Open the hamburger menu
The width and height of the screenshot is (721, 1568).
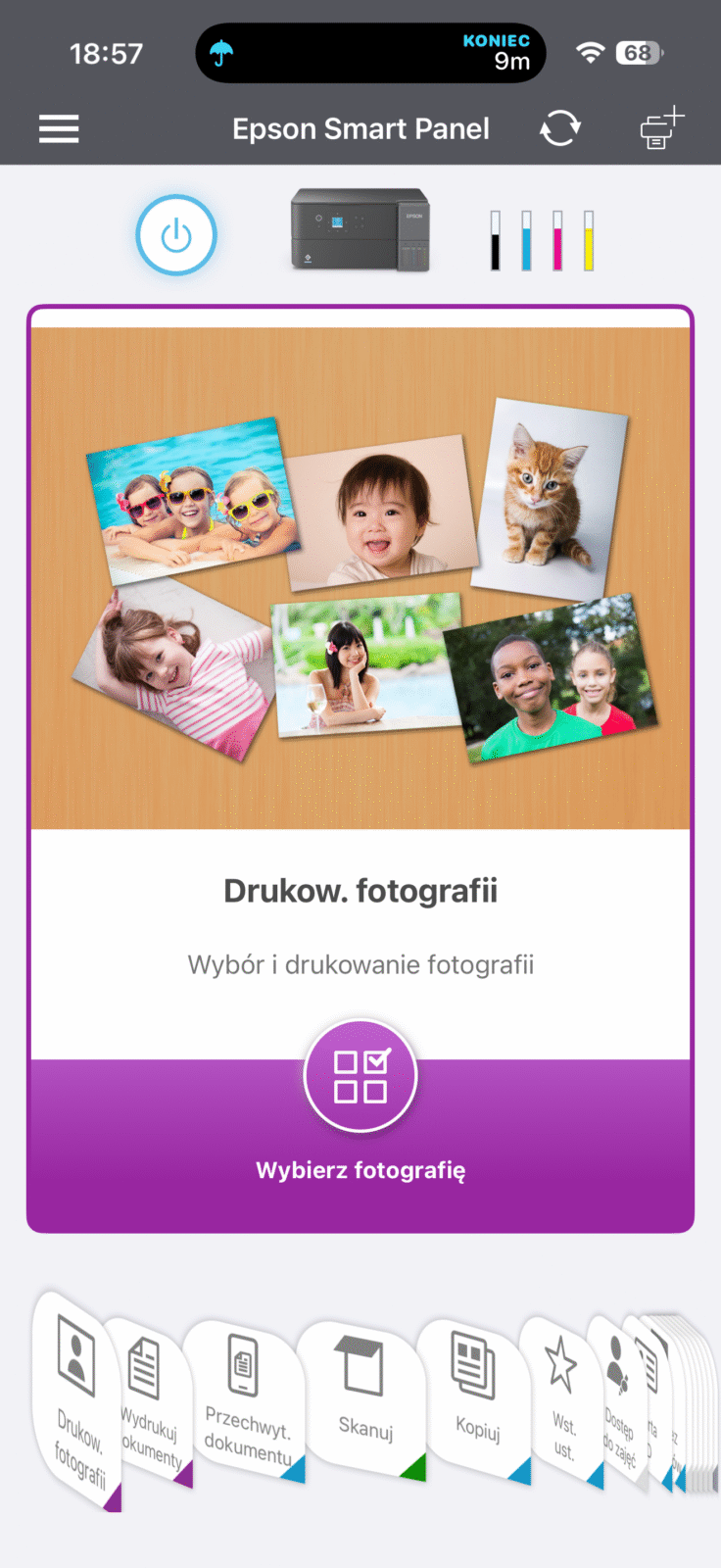[59, 128]
